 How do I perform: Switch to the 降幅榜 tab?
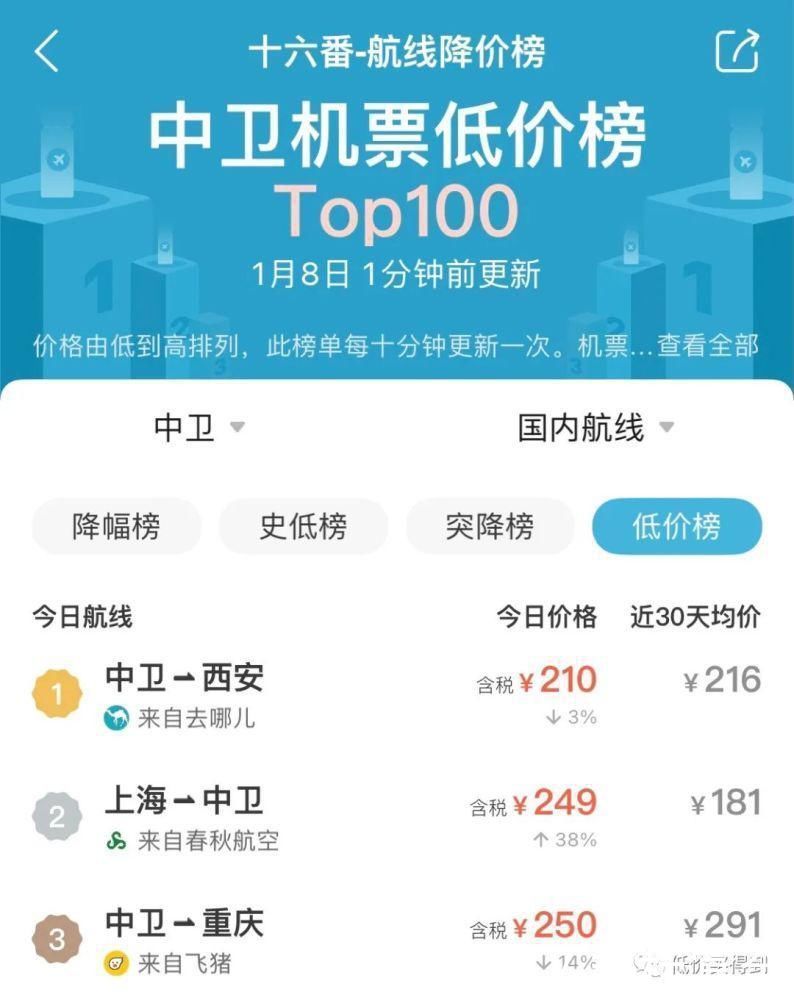[x=115, y=525]
